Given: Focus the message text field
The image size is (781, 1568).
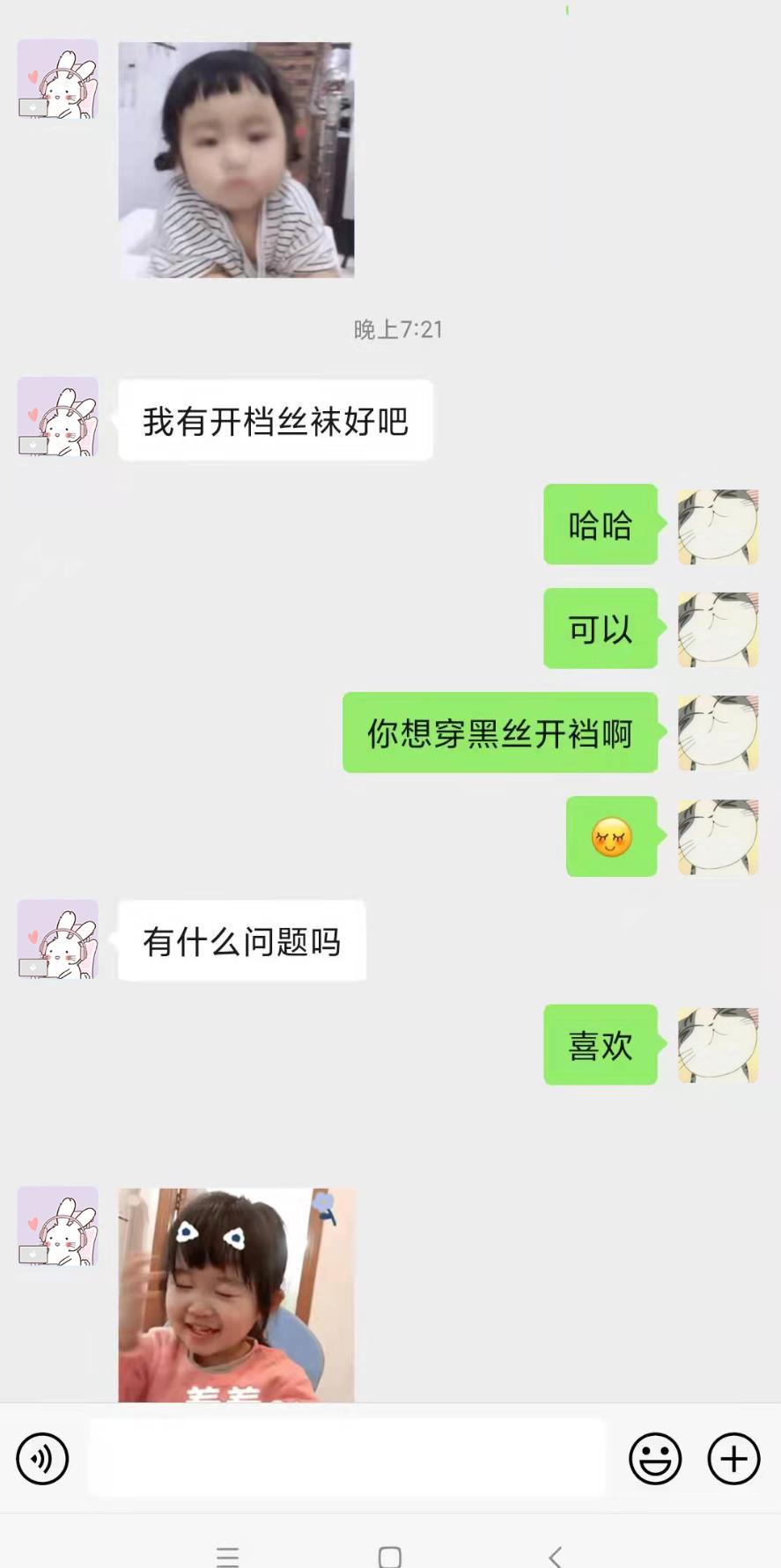Looking at the screenshot, I should (347, 1459).
